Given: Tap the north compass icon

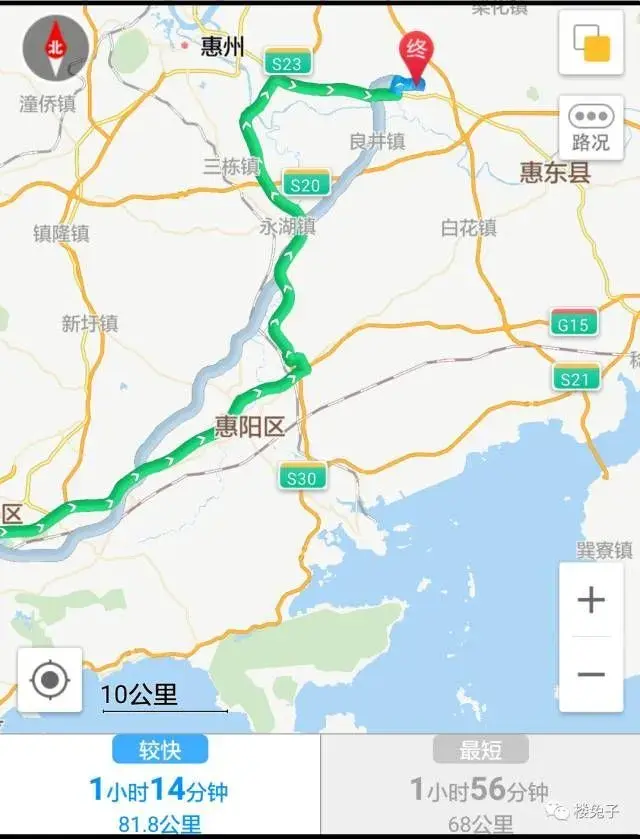Looking at the screenshot, I should point(54,46).
